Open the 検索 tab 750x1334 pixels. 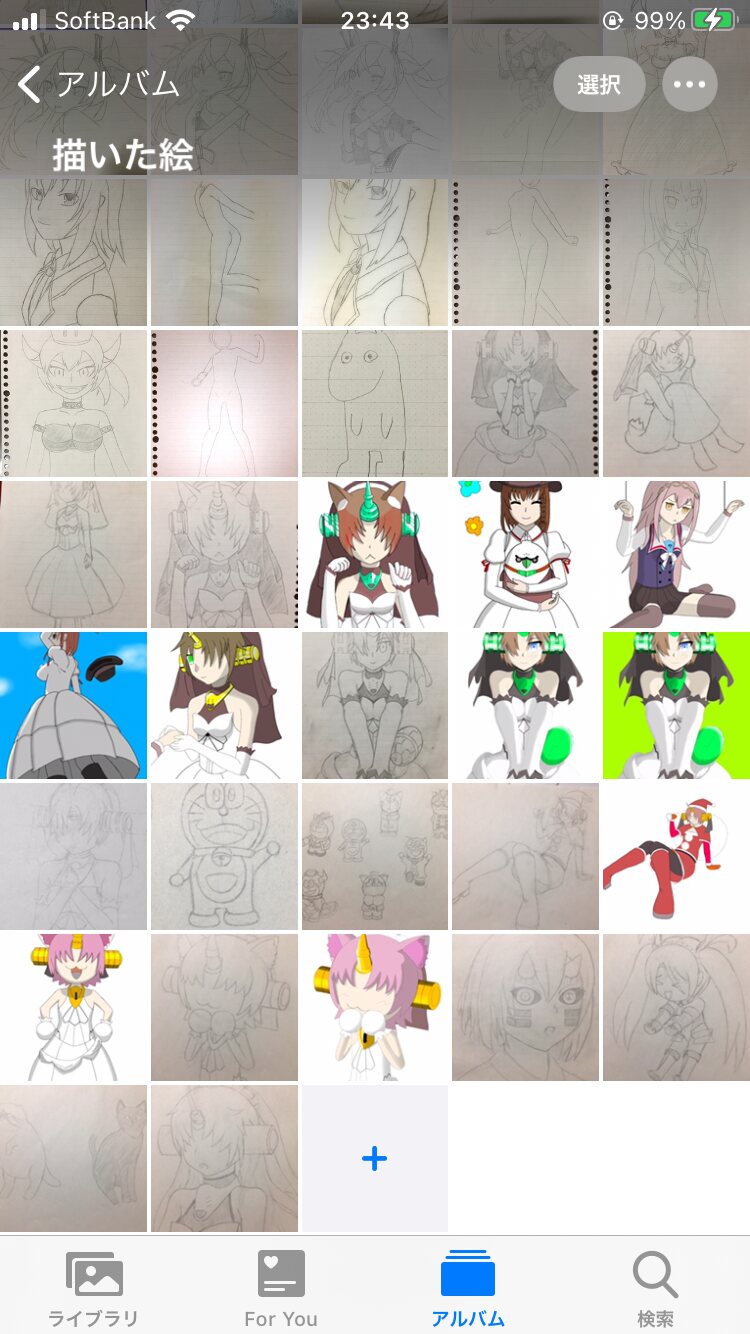(655, 1289)
